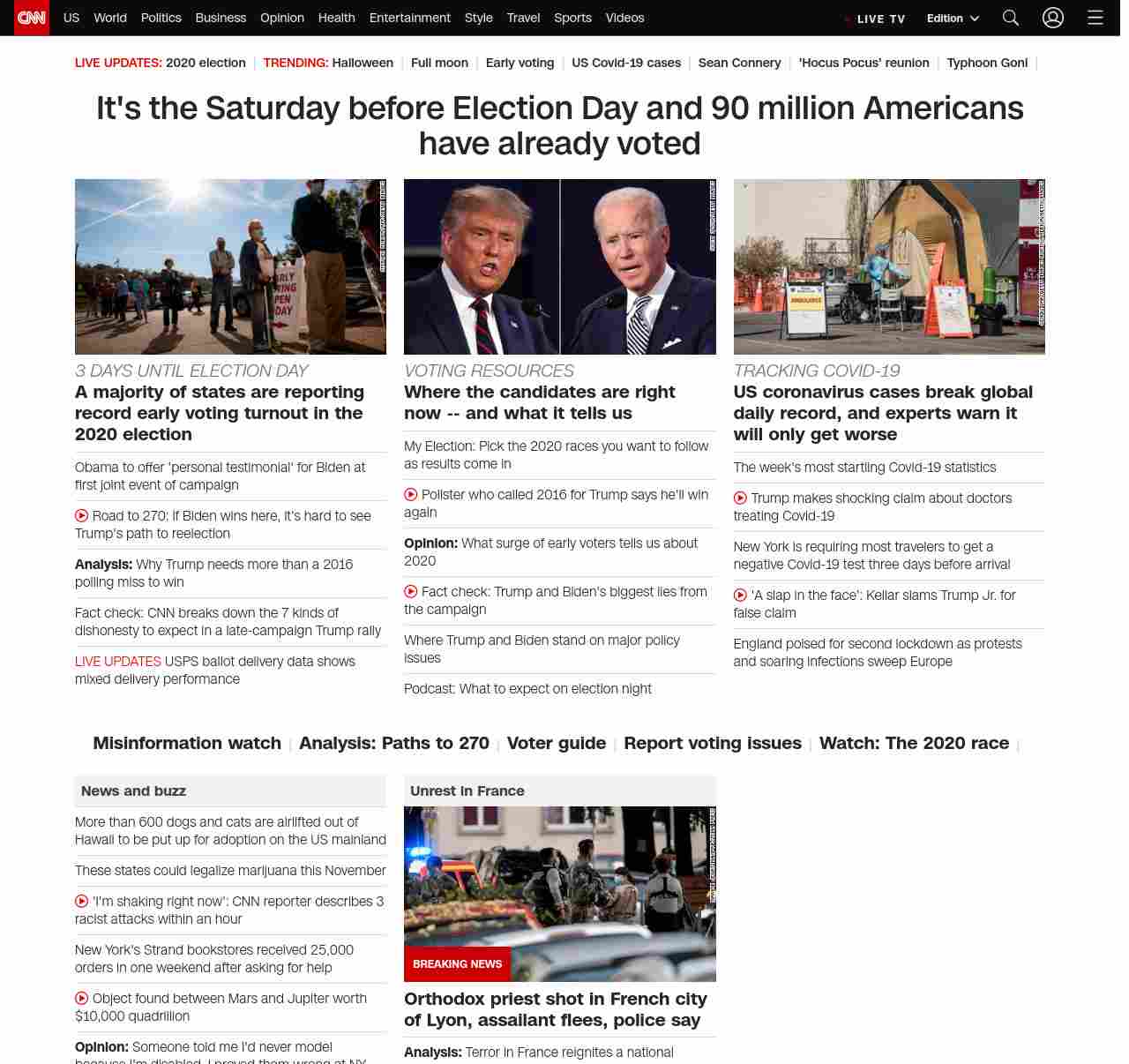Image resolution: width=1129 pixels, height=1064 pixels.
Task: Open the Voter guide link
Action: pyautogui.click(x=556, y=743)
